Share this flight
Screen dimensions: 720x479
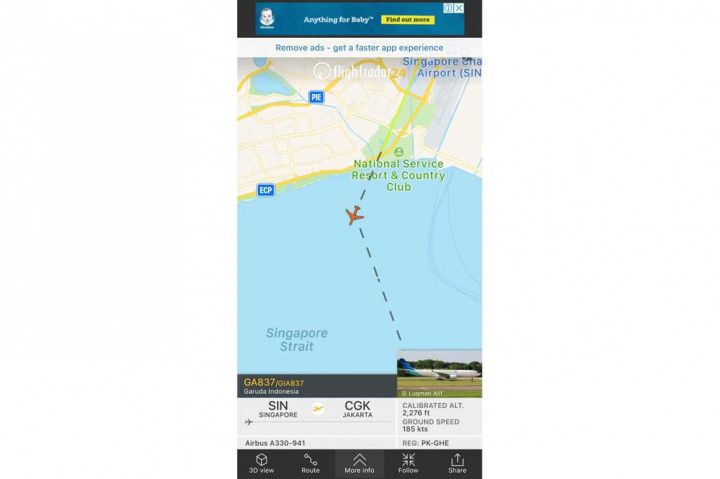click(457, 463)
